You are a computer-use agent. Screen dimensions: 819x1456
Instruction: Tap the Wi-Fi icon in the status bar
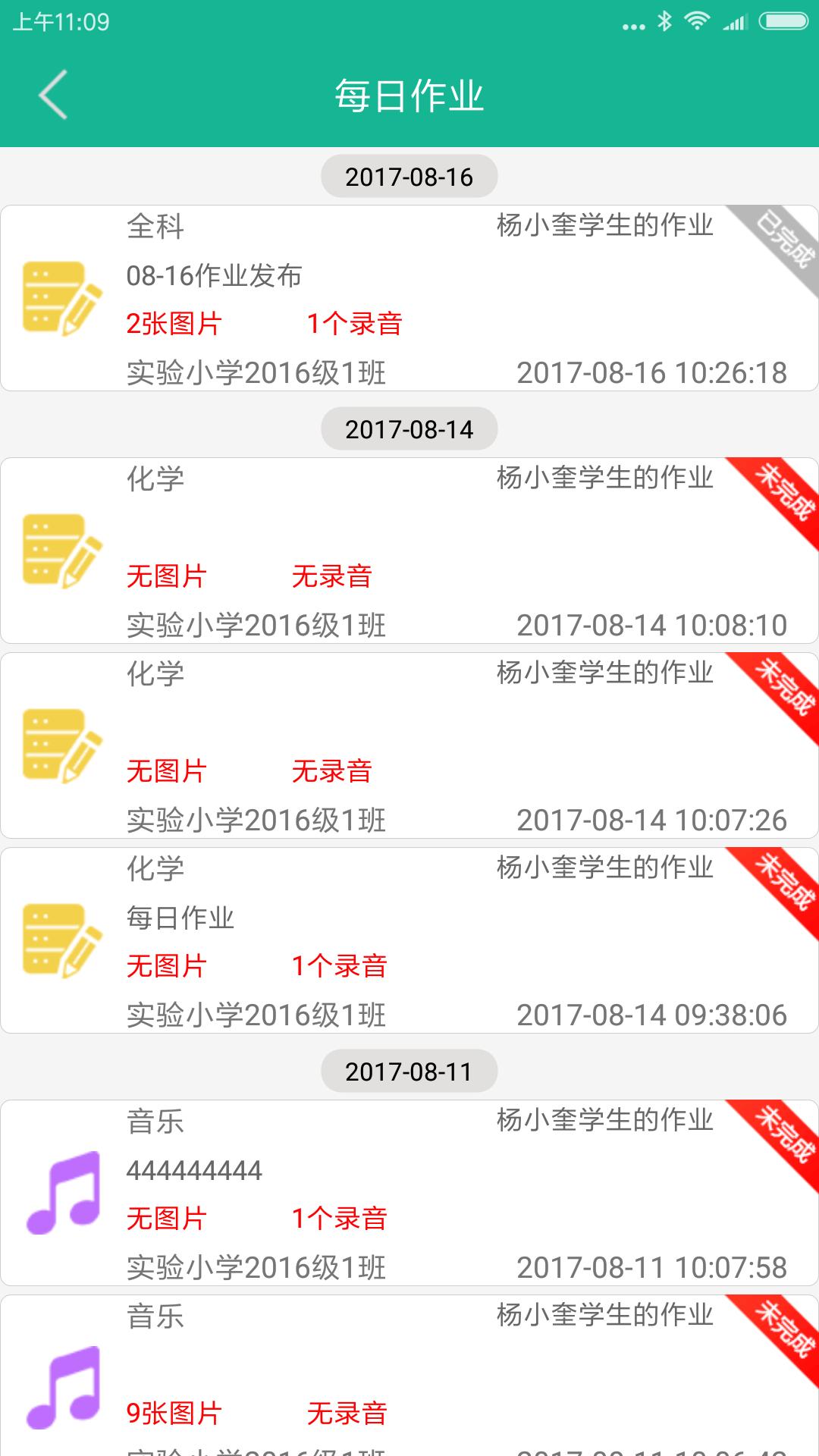click(698, 21)
